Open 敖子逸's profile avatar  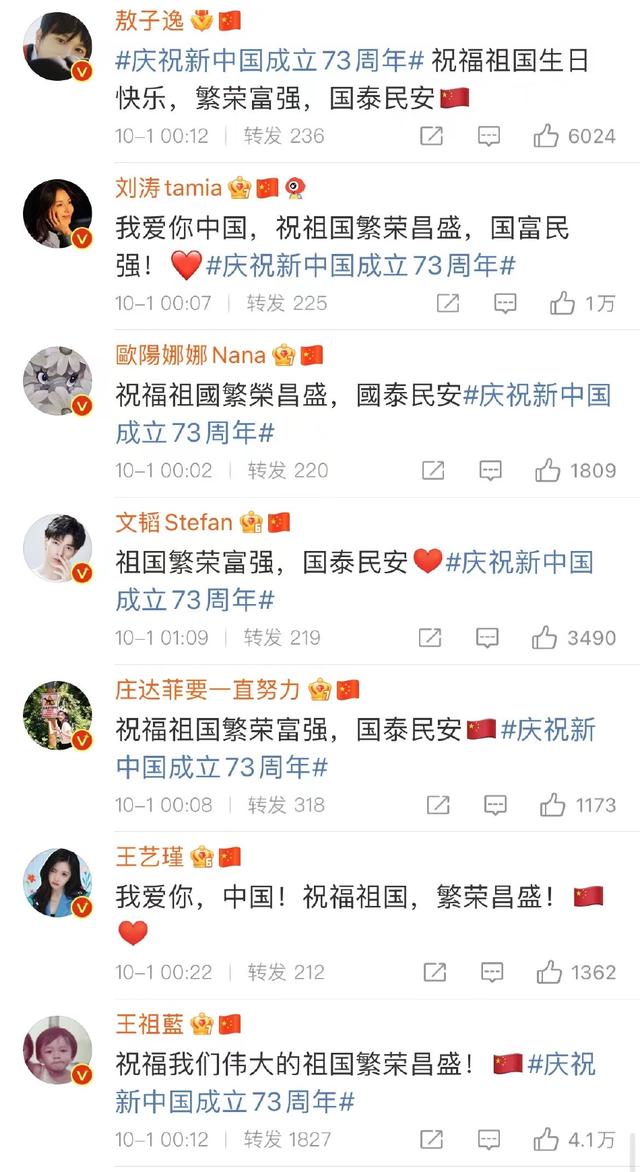[57, 46]
